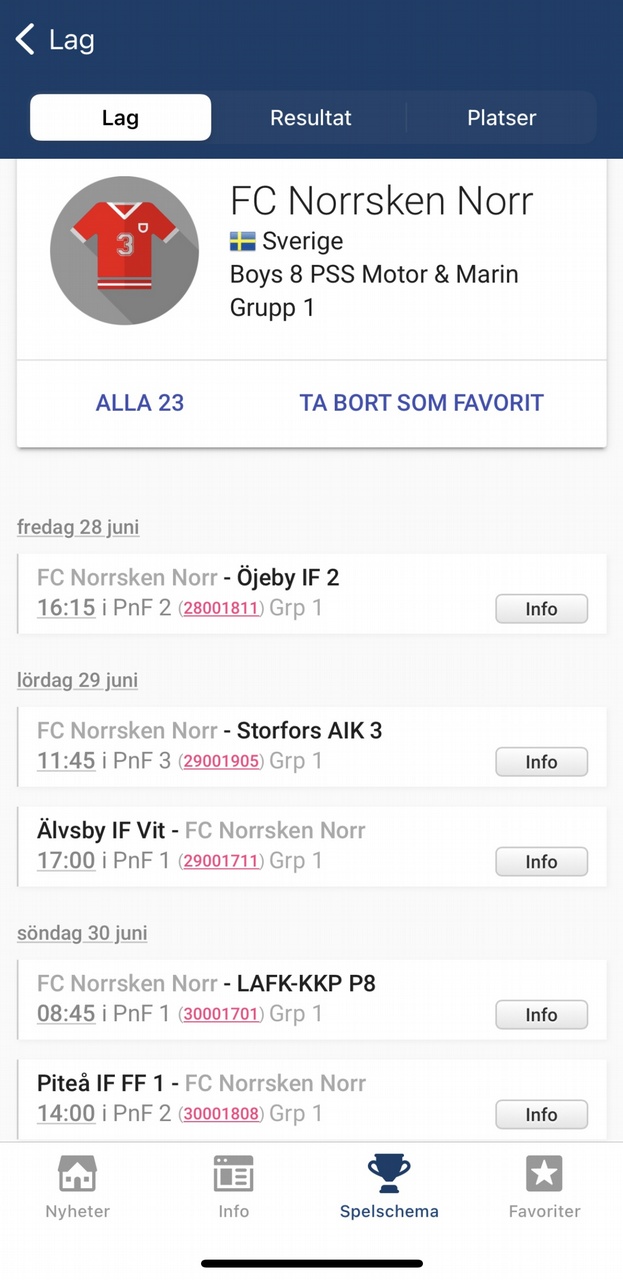Go back using the Lag arrow
Image resolution: width=623 pixels, height=1280 pixels.
coord(55,40)
